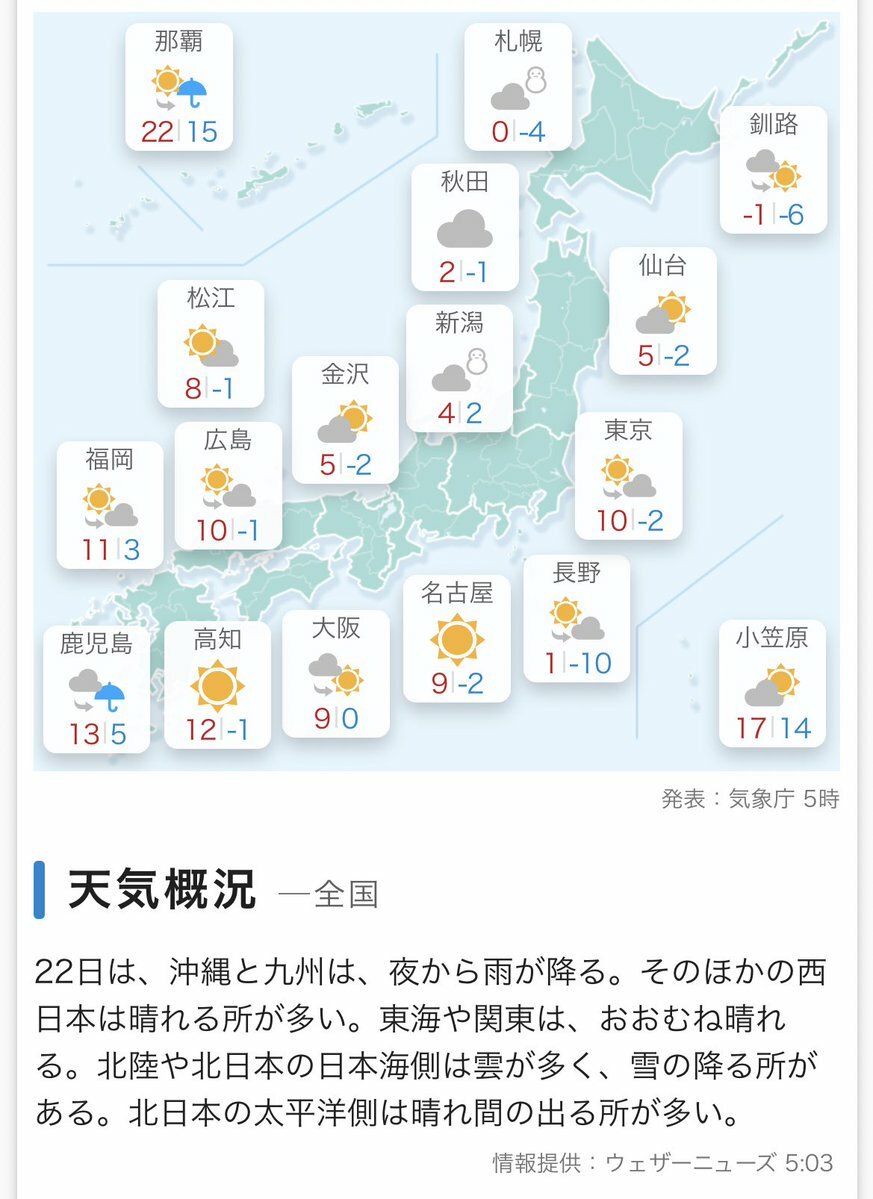Image resolution: width=873 pixels, height=1199 pixels.
Task: Open the 秋田 weather forecast card
Action: coord(465,227)
